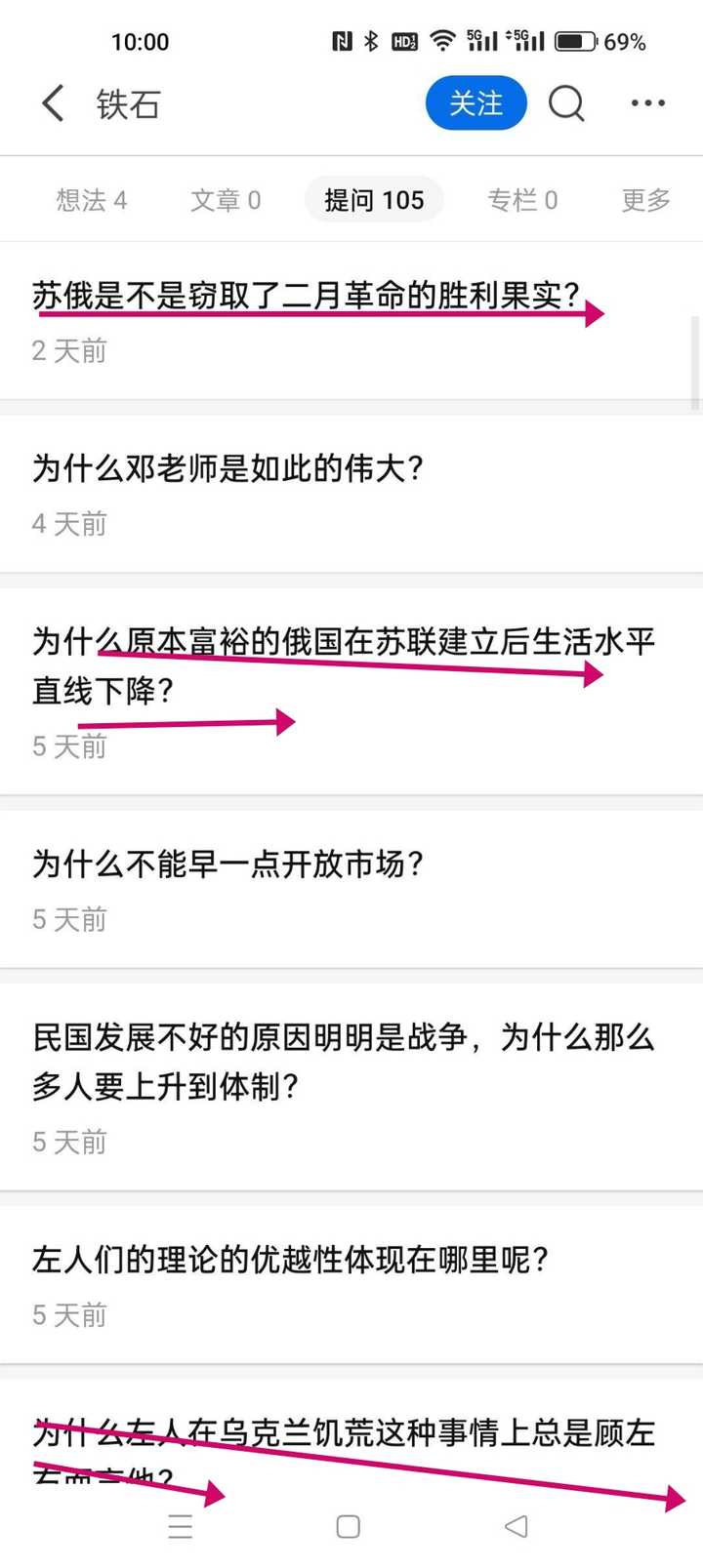Open question 为什么不能早一点开放市场

pyautogui.click(x=227, y=864)
